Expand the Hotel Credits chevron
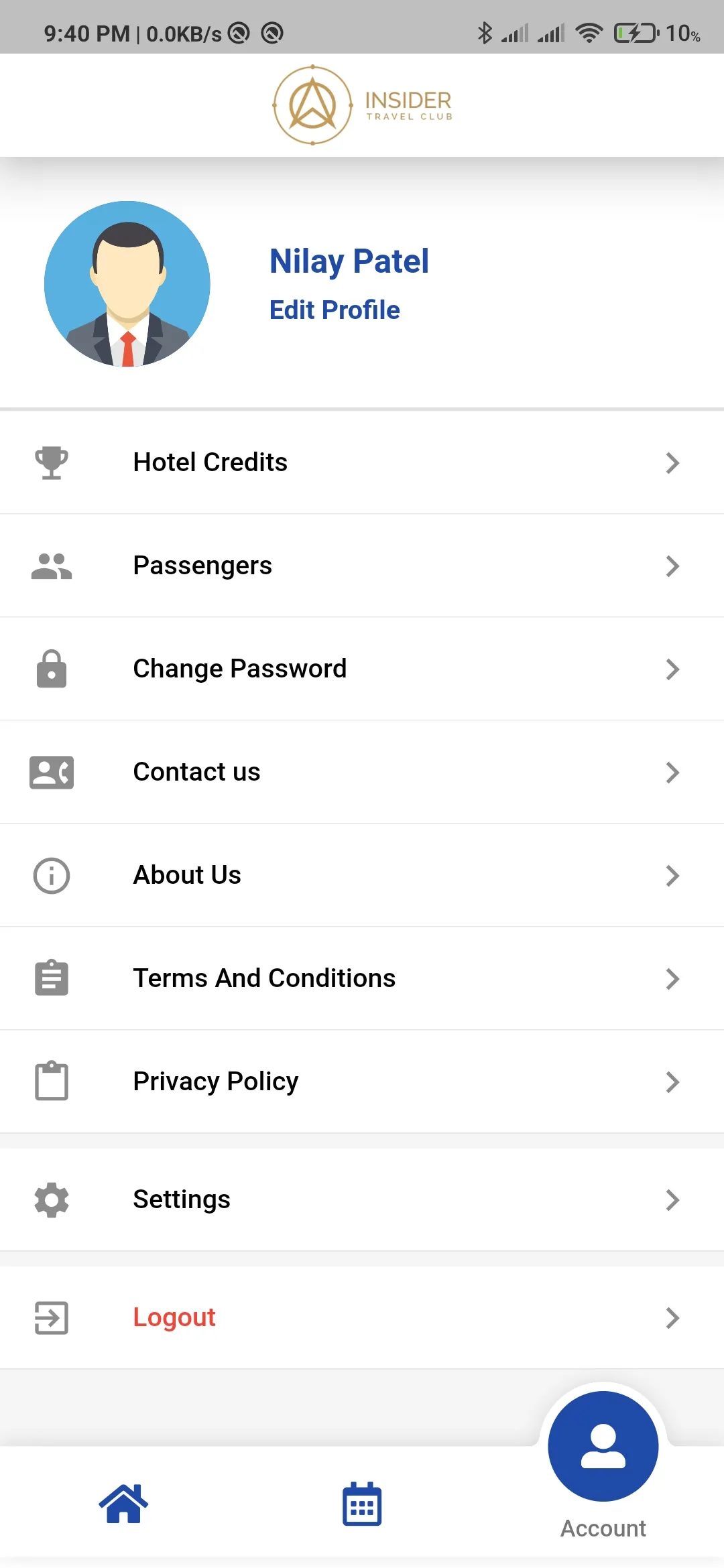The image size is (724, 1568). tap(672, 463)
